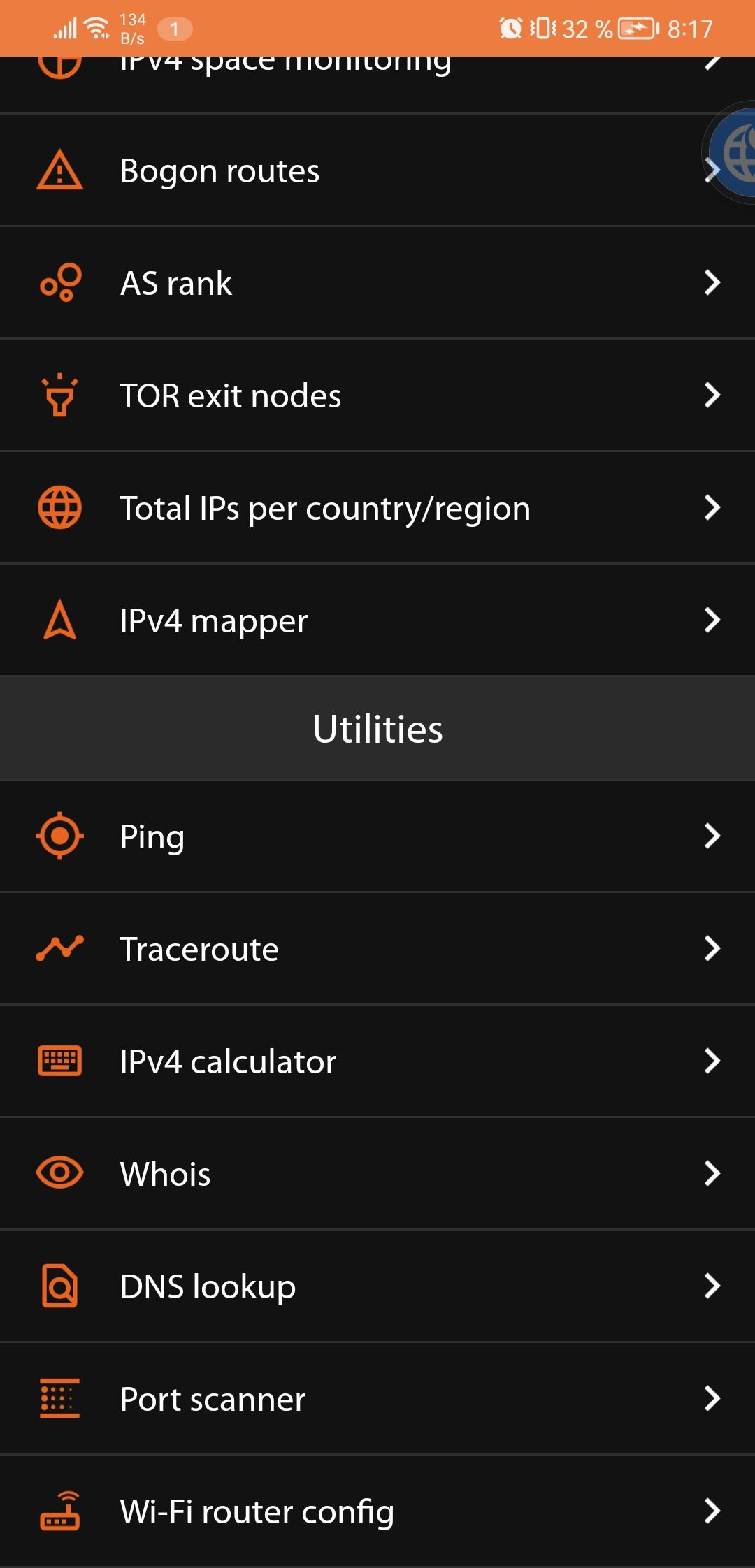The width and height of the screenshot is (755, 1568).
Task: Click the IPv4 mapper arrow icon
Action: pos(59,619)
